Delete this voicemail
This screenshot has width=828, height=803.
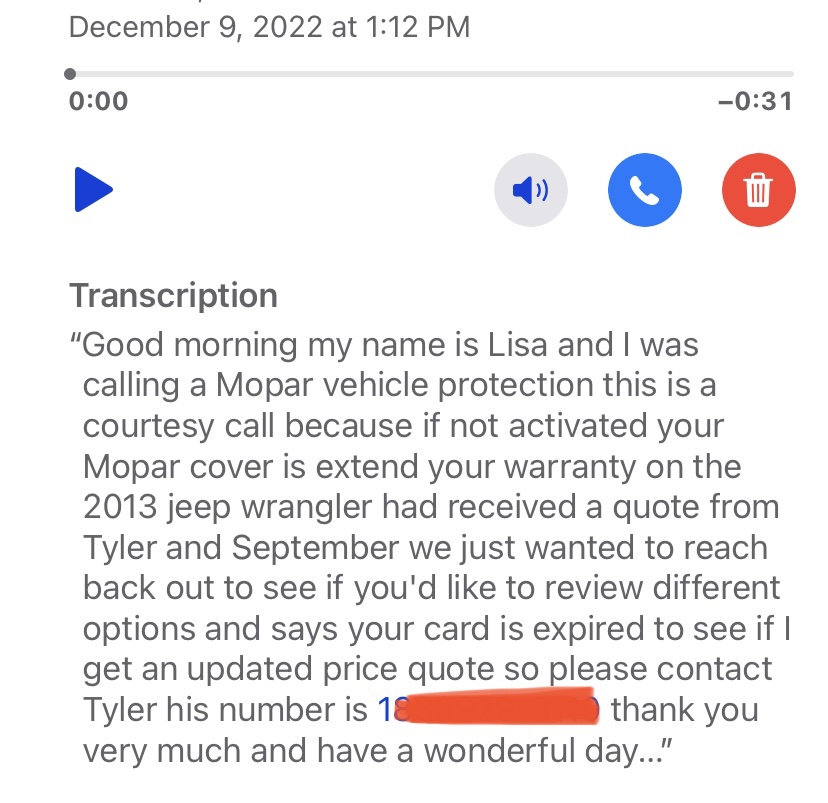point(758,189)
